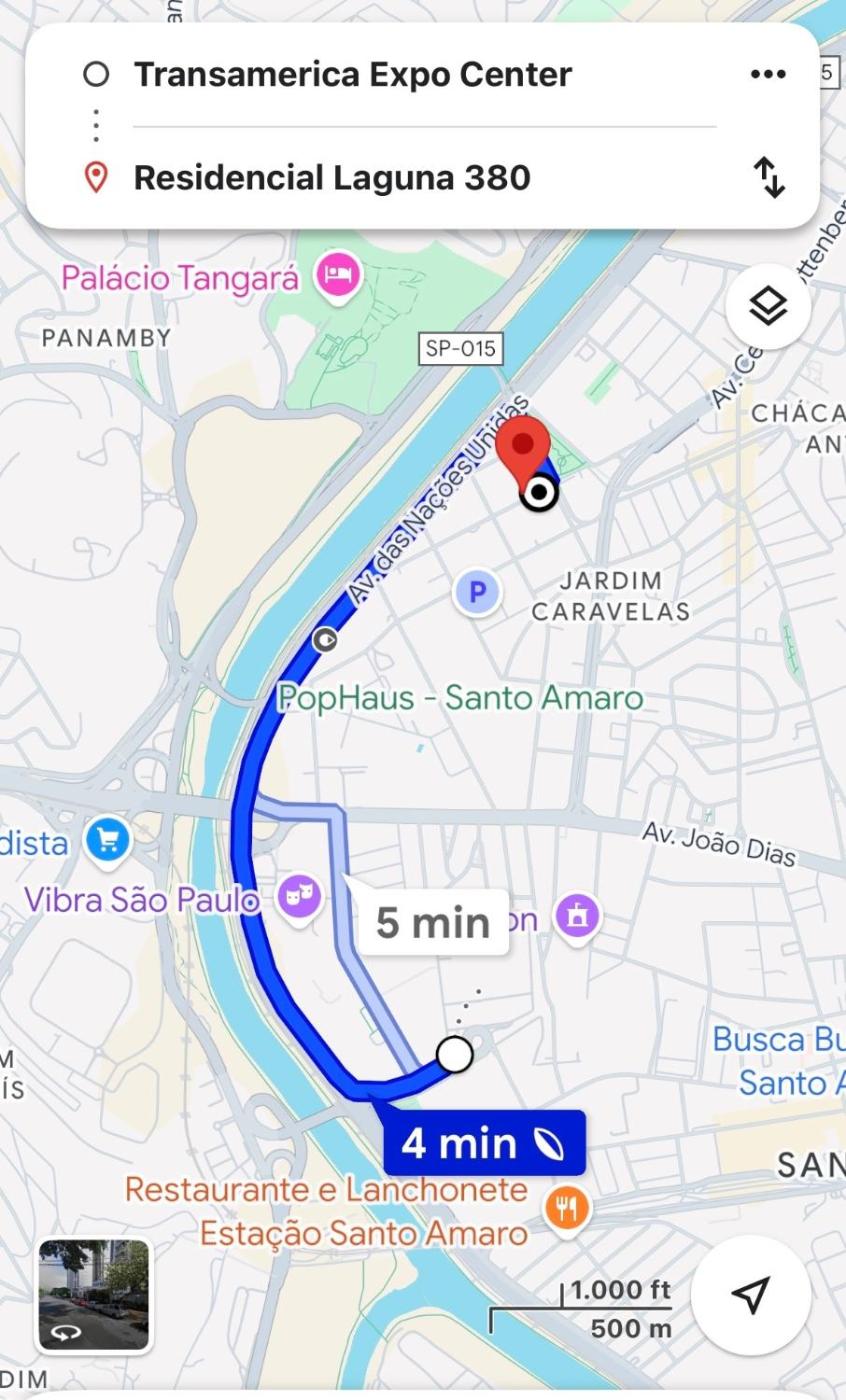Tap the red destination pin
846x1400 pixels.
(x=524, y=448)
